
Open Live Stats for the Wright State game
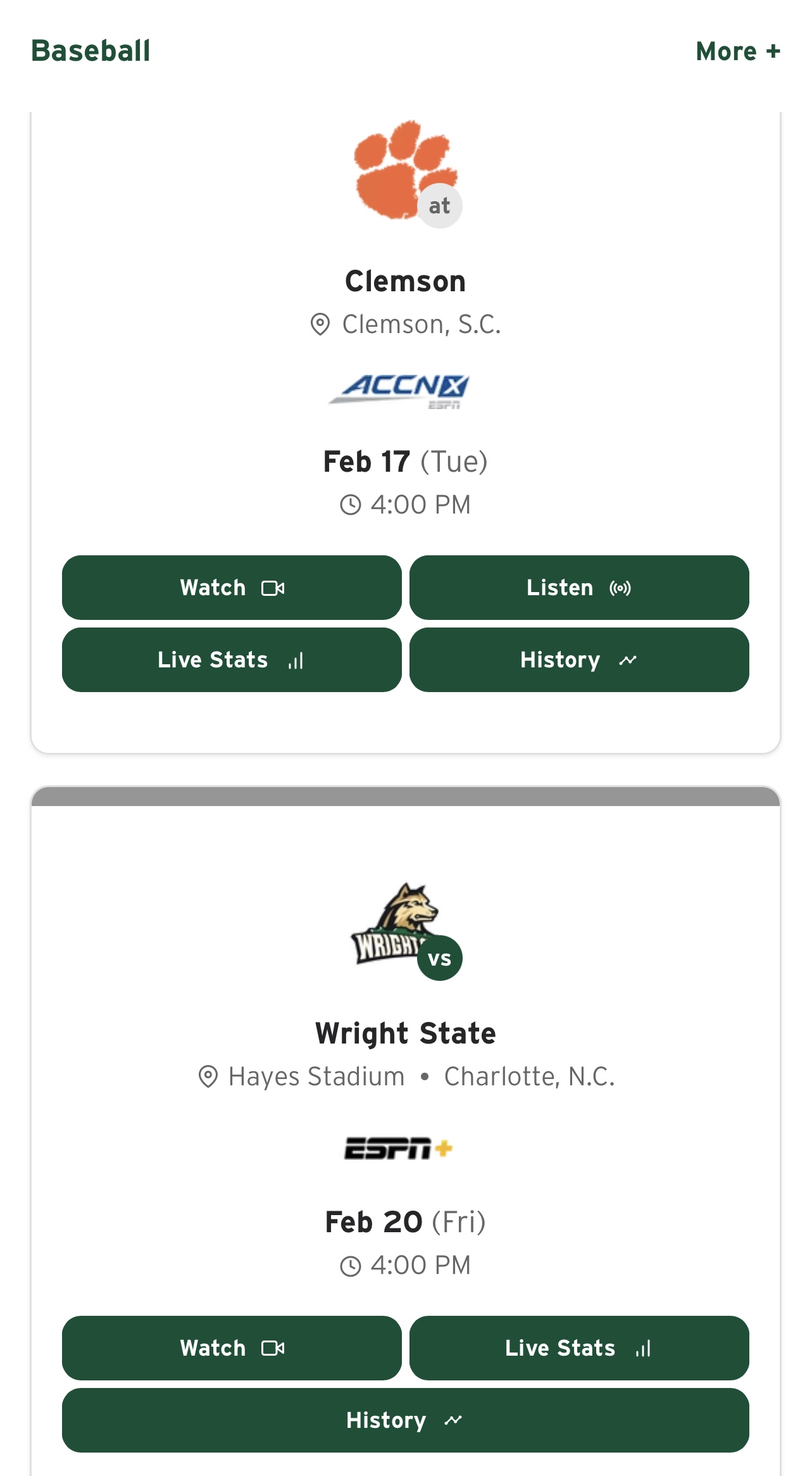click(x=578, y=1348)
